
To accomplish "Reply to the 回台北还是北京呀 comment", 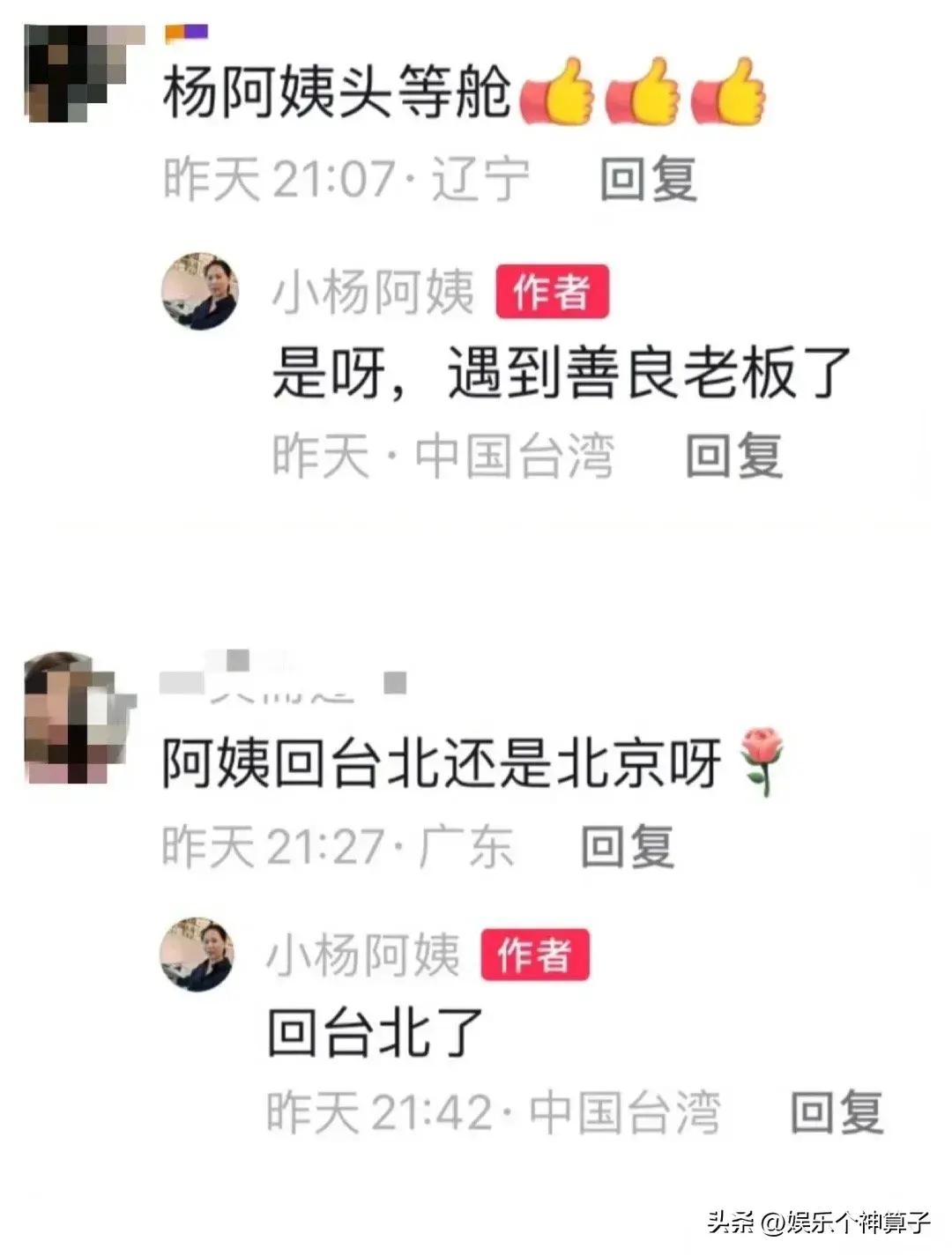I will tap(628, 846).
